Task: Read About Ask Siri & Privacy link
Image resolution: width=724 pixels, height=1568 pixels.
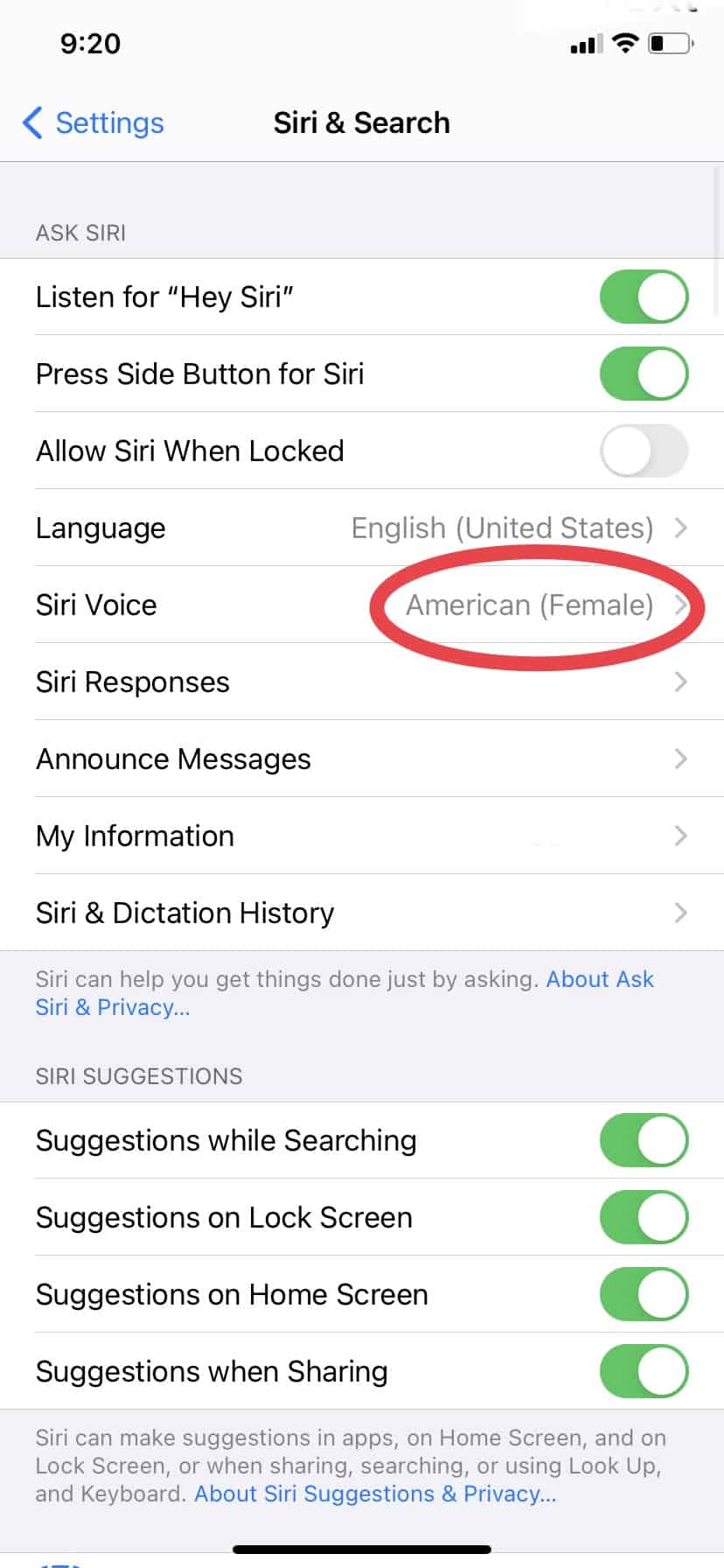Action: 599,979
